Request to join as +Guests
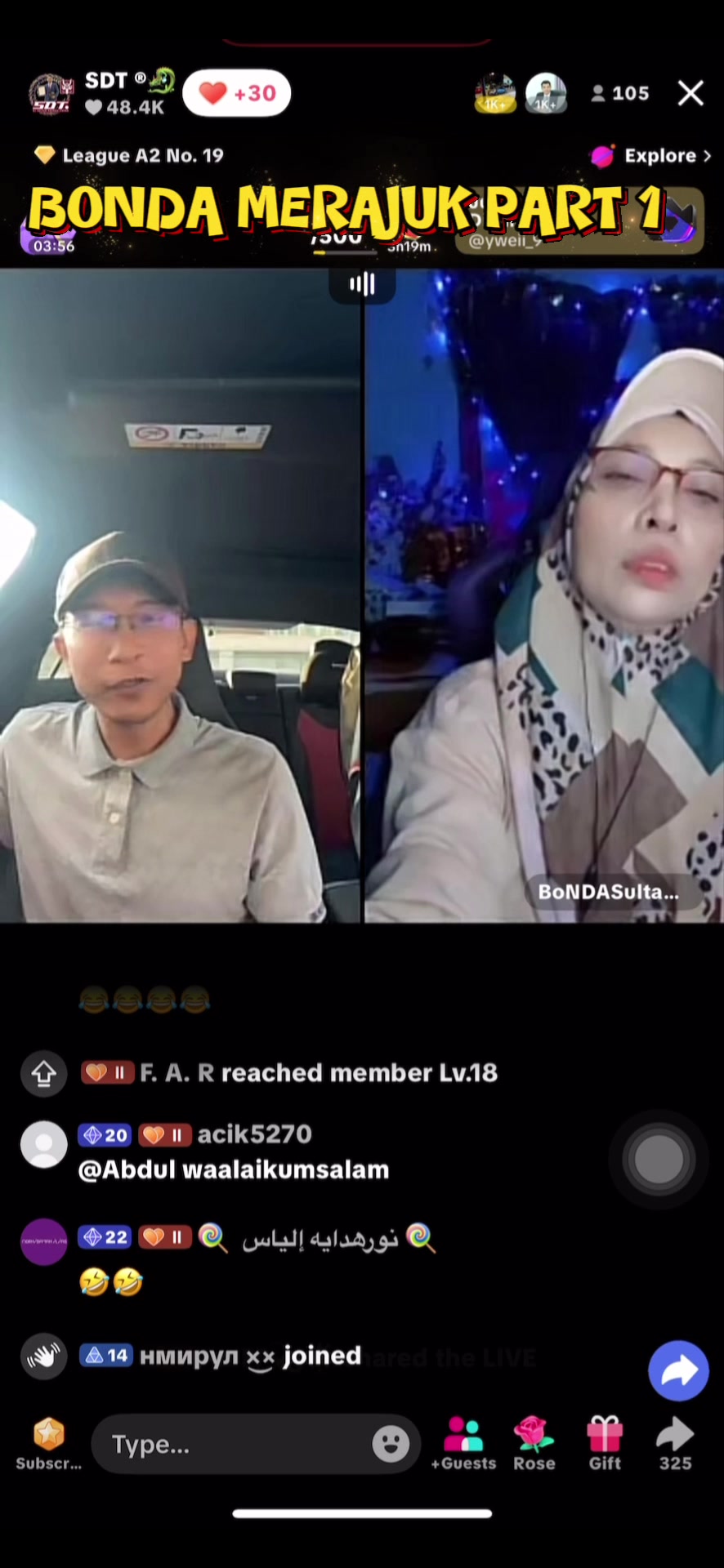This screenshot has height=1568, width=724. [x=463, y=1443]
